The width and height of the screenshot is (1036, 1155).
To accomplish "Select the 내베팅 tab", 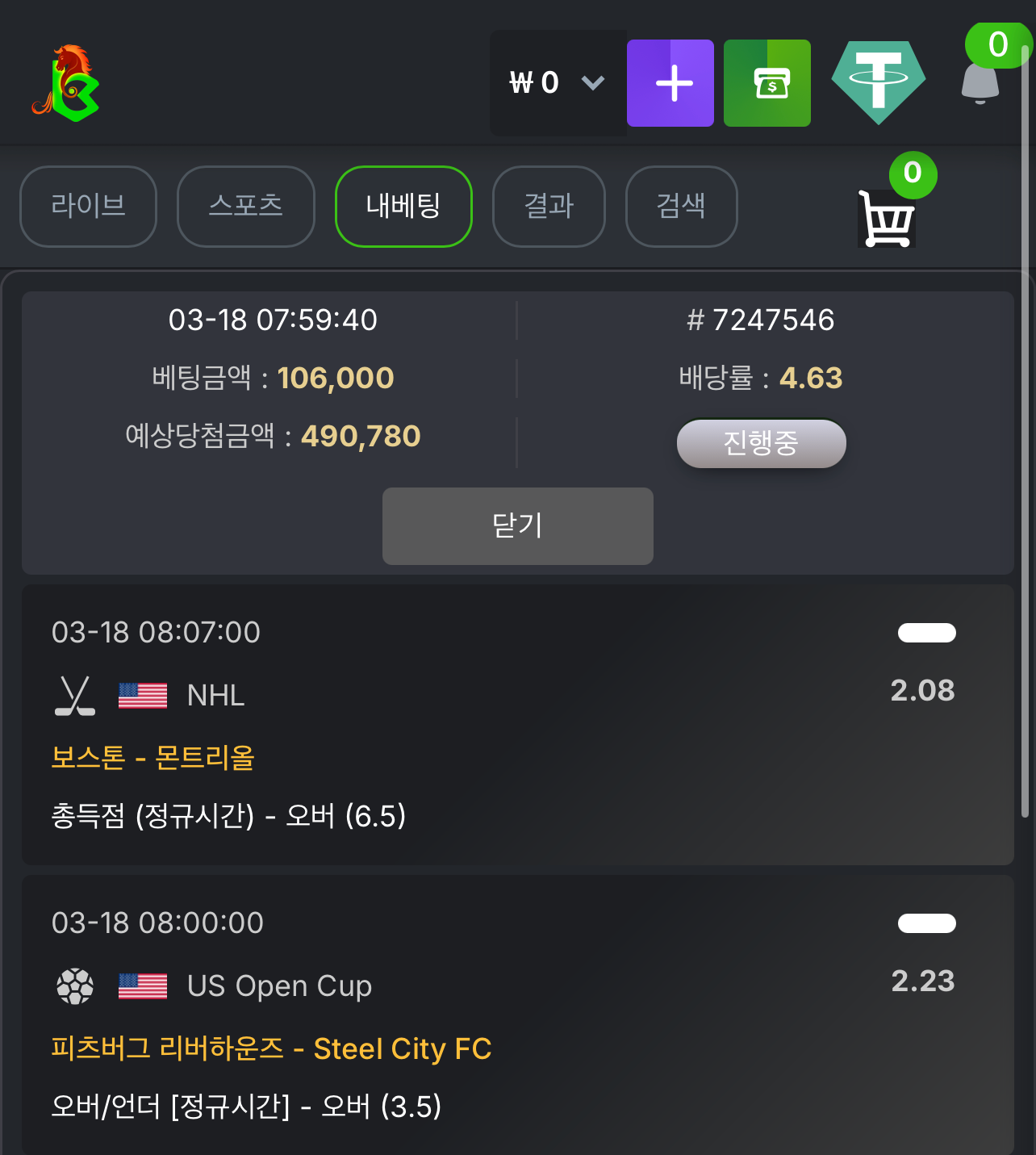I will click(403, 207).
